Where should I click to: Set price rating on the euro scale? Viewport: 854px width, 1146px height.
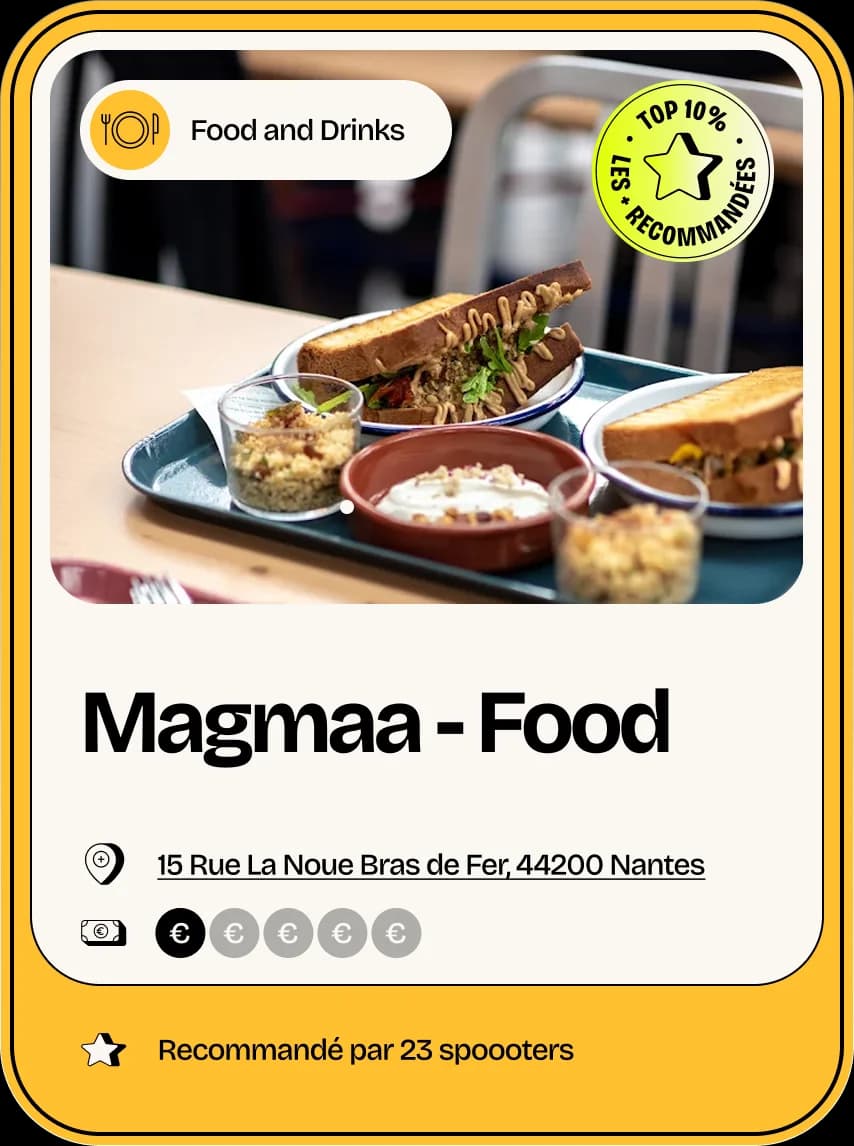(287, 933)
